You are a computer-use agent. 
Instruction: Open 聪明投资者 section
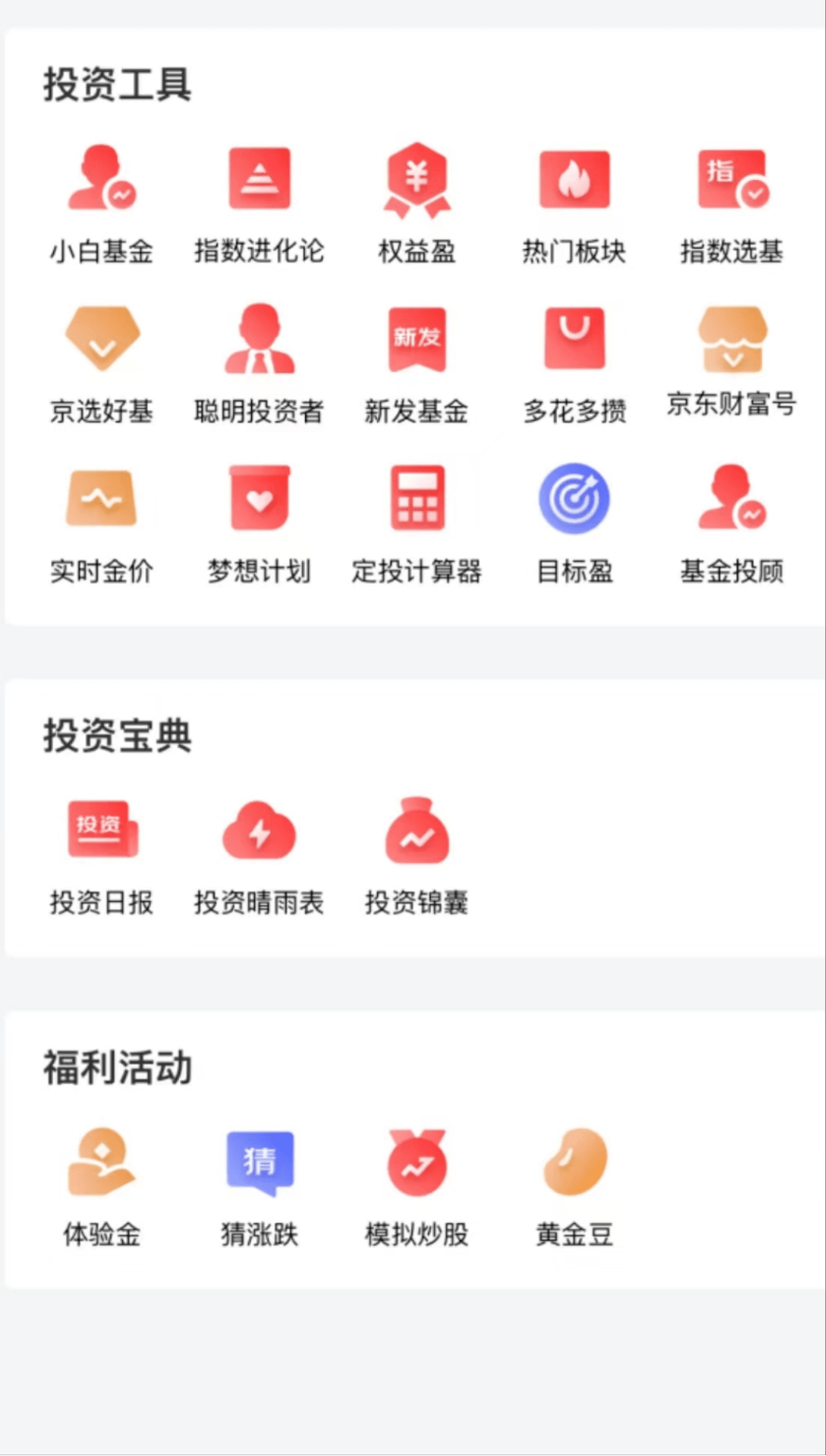point(259,340)
